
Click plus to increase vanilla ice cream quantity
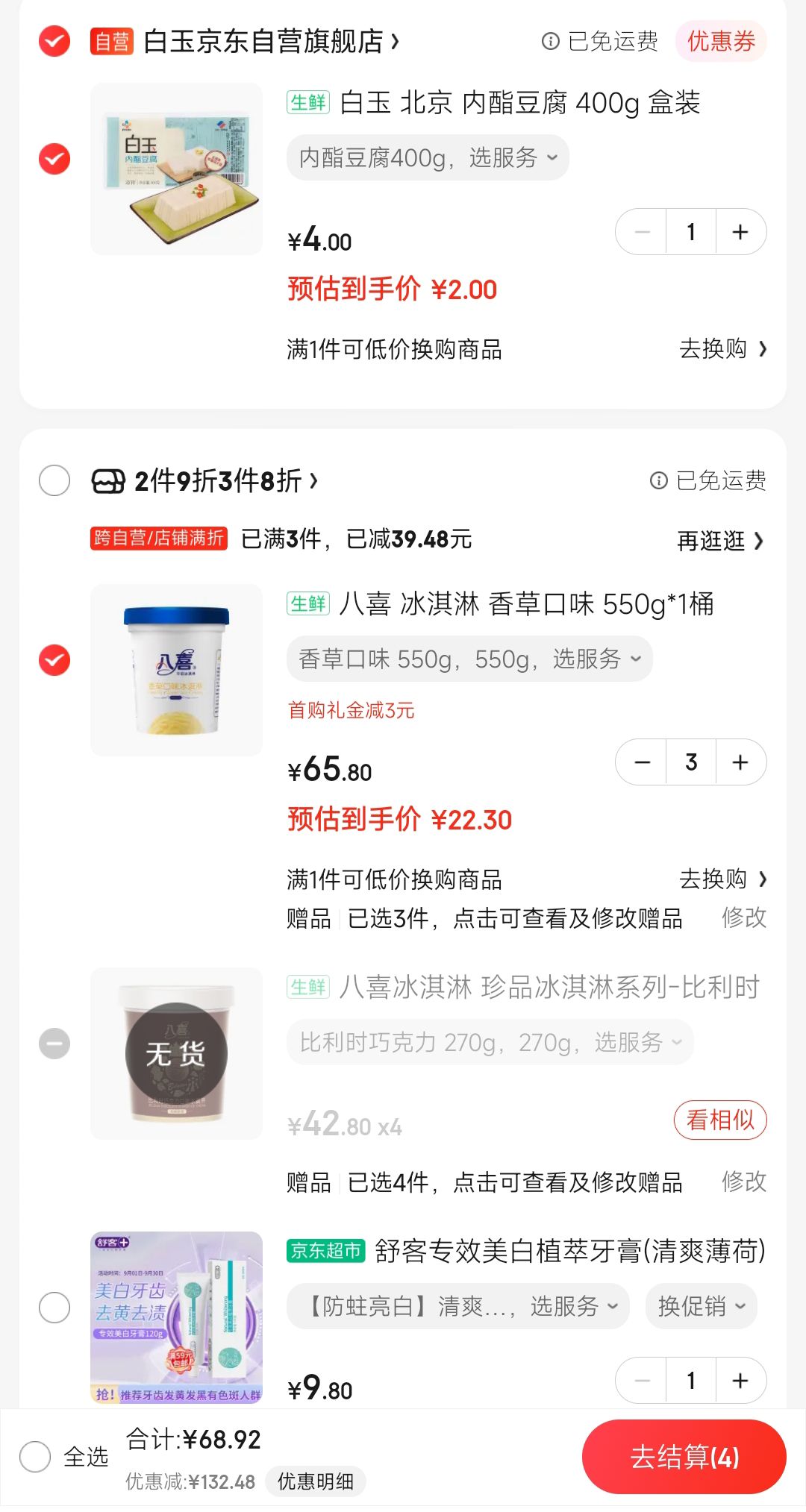(x=740, y=762)
